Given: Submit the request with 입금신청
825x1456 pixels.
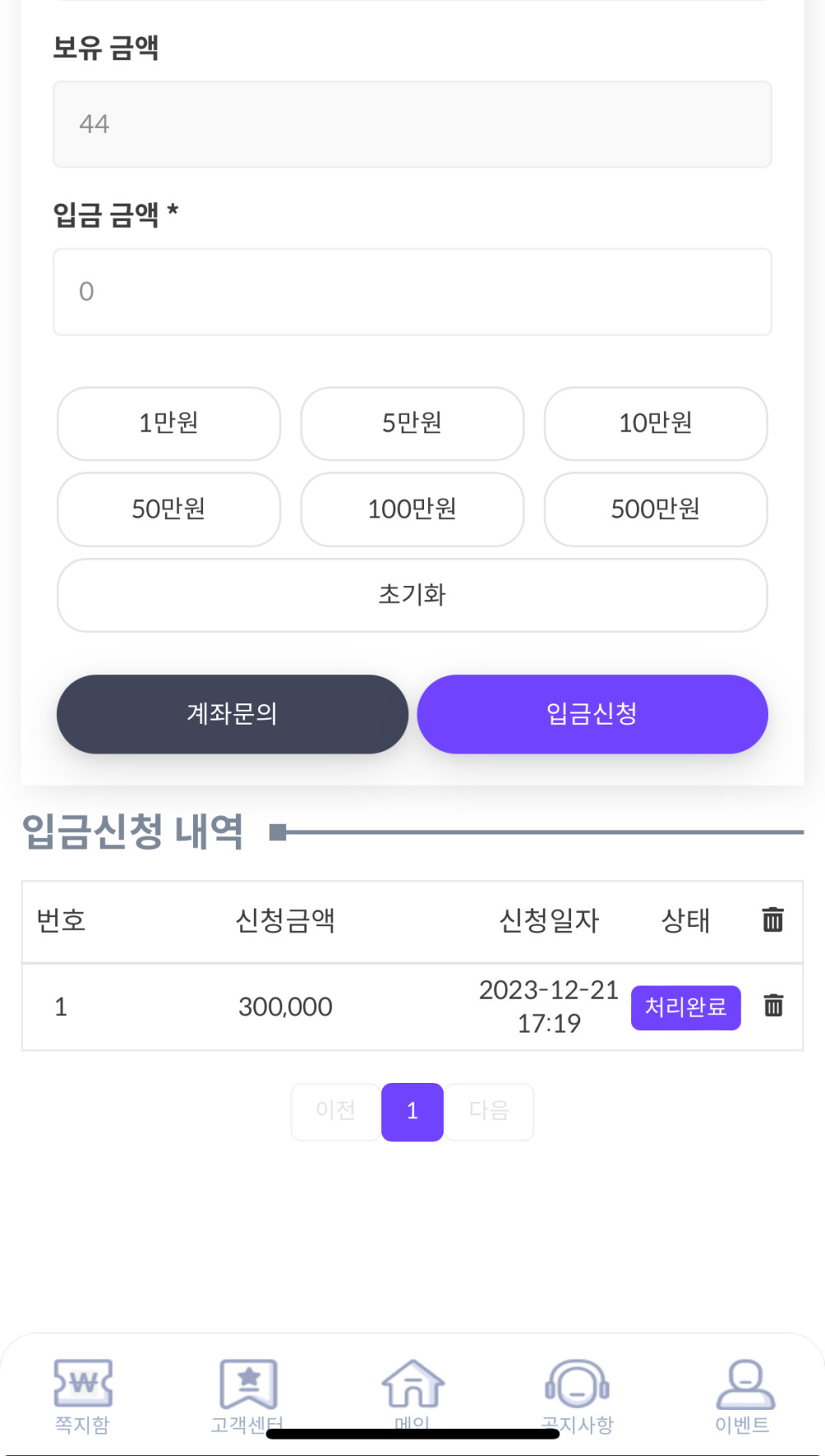Looking at the screenshot, I should [x=592, y=714].
